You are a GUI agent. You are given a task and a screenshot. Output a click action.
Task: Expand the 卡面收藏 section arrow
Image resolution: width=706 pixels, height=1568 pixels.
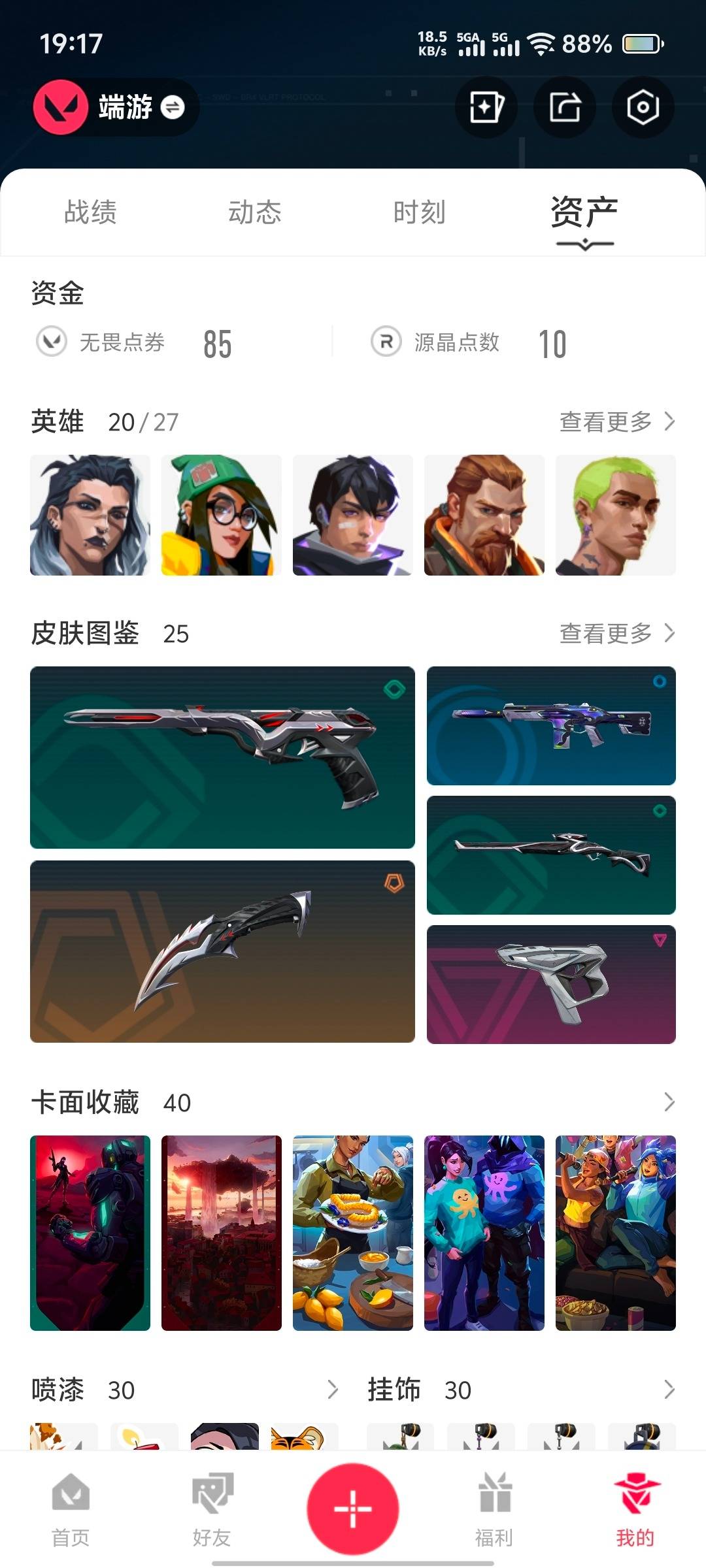tap(669, 1102)
